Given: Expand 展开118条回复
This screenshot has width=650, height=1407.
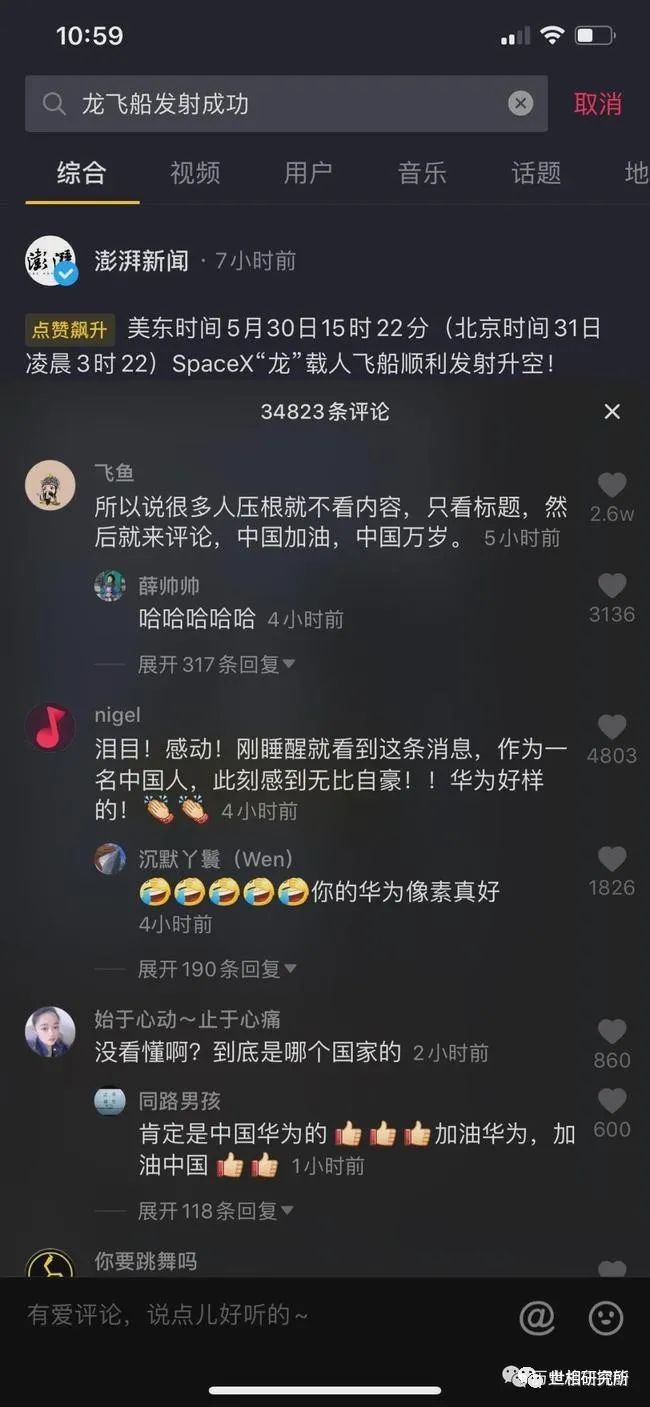Looking at the screenshot, I should (216, 1211).
